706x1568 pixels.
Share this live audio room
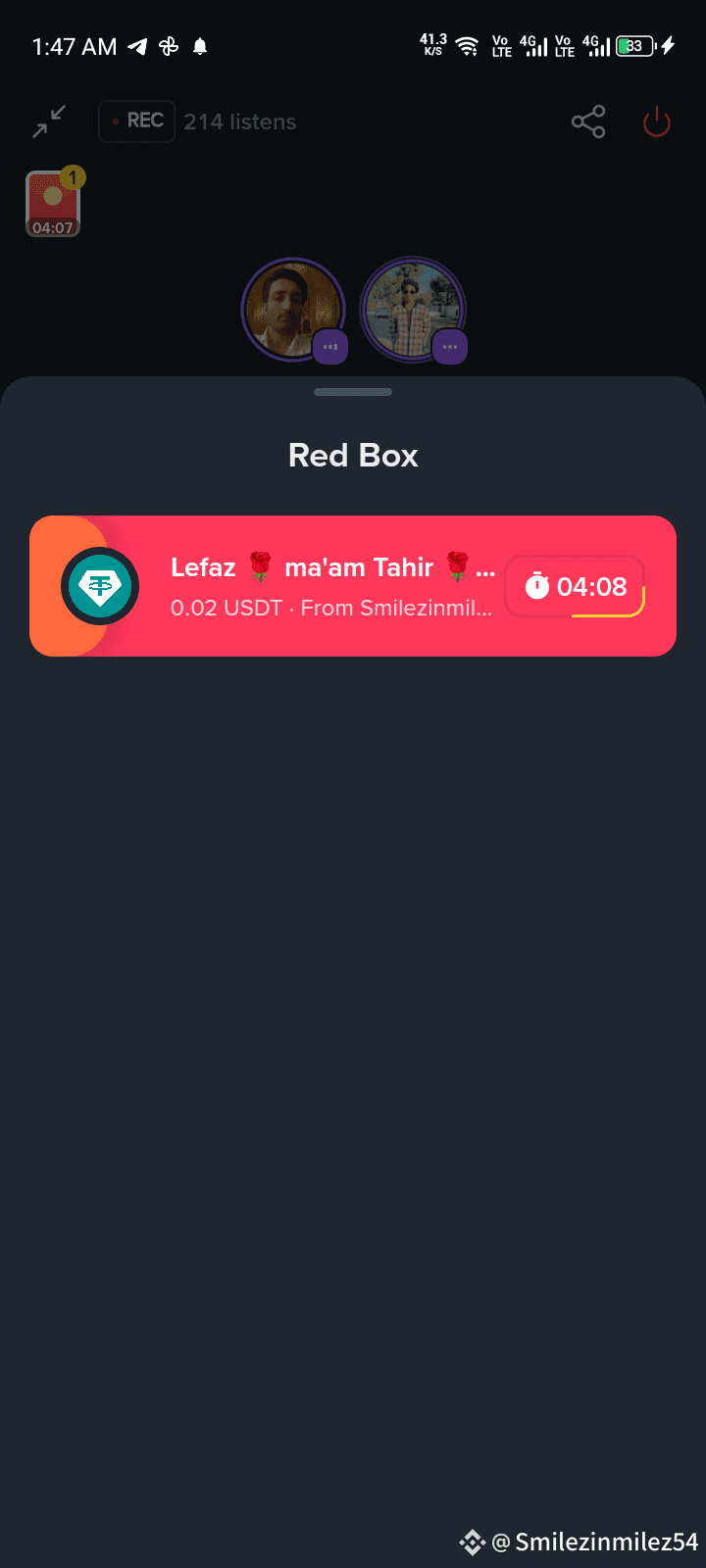pyautogui.click(x=588, y=122)
